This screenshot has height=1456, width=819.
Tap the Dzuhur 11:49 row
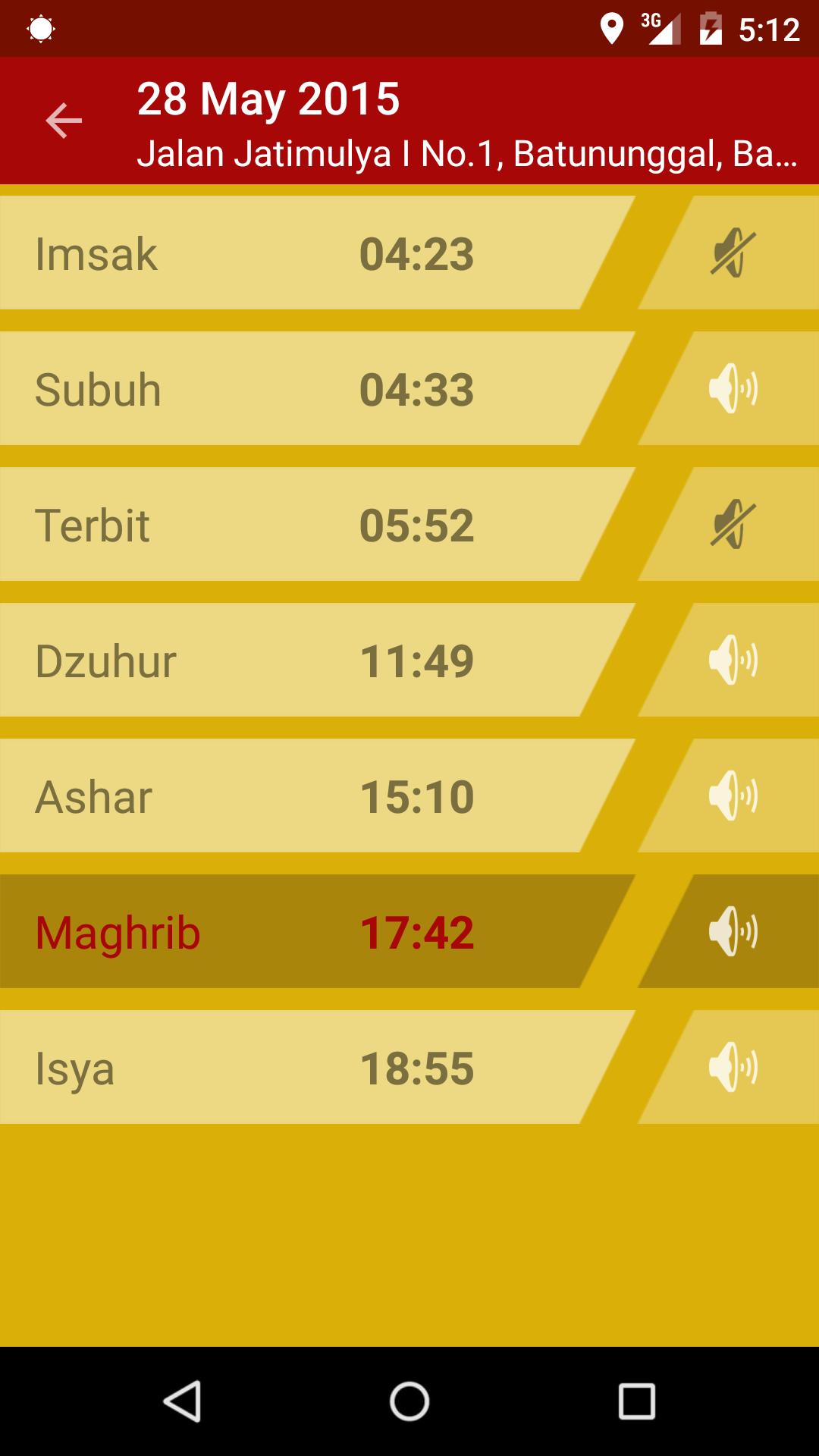pyautogui.click(x=303, y=660)
